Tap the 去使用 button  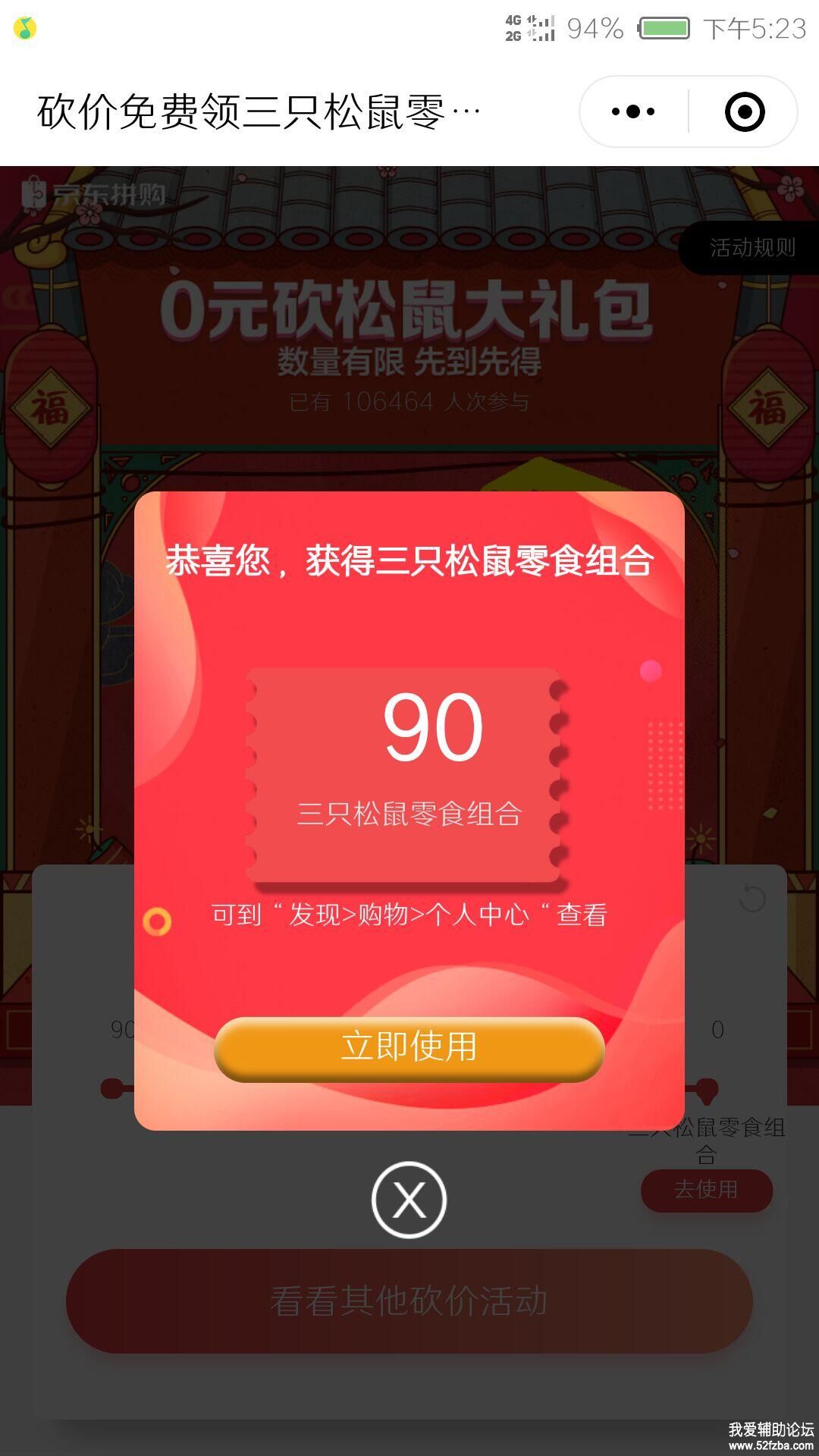pos(706,1190)
